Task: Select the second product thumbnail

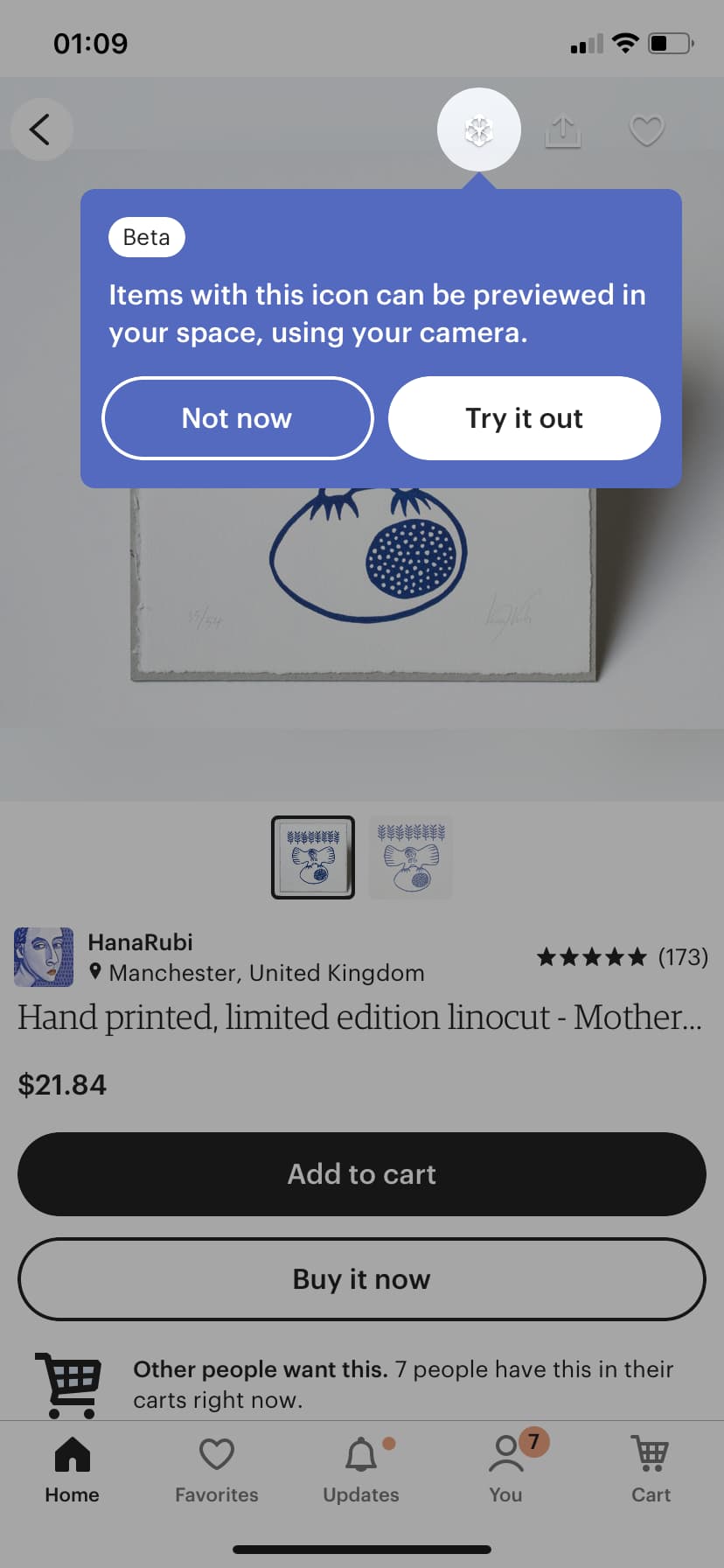Action: coord(410,857)
